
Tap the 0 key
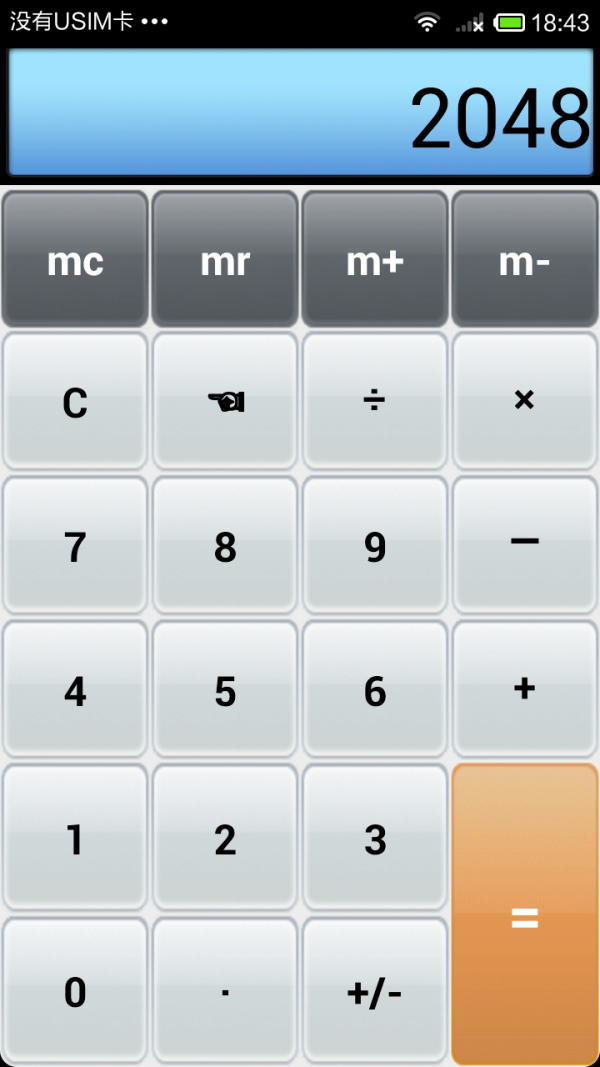click(75, 991)
